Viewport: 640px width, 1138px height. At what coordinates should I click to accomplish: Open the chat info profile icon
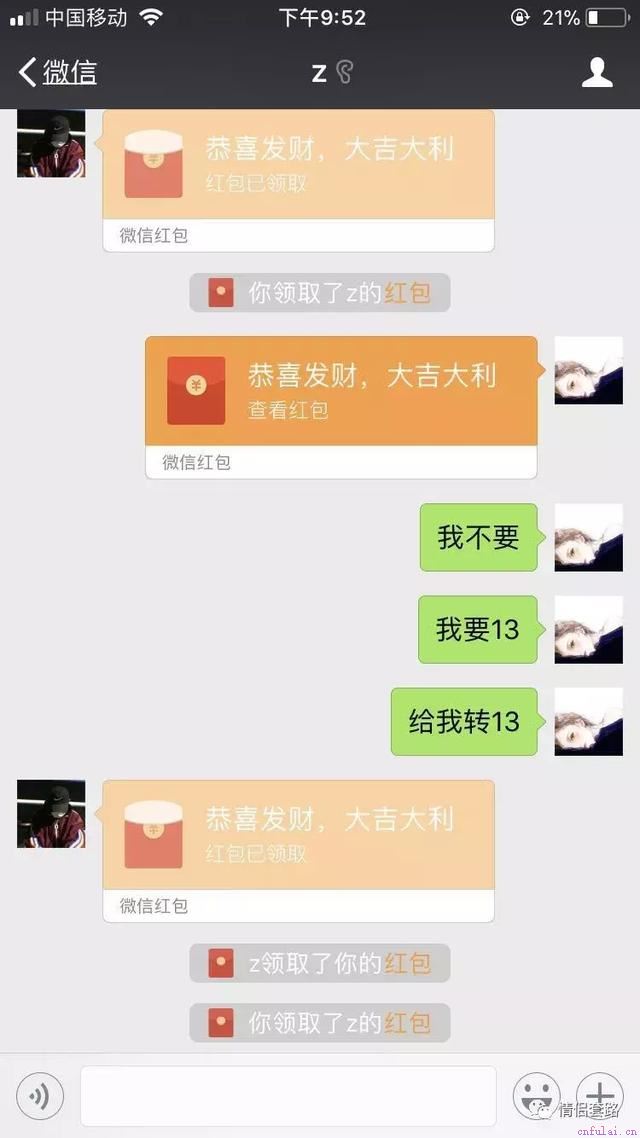(597, 72)
